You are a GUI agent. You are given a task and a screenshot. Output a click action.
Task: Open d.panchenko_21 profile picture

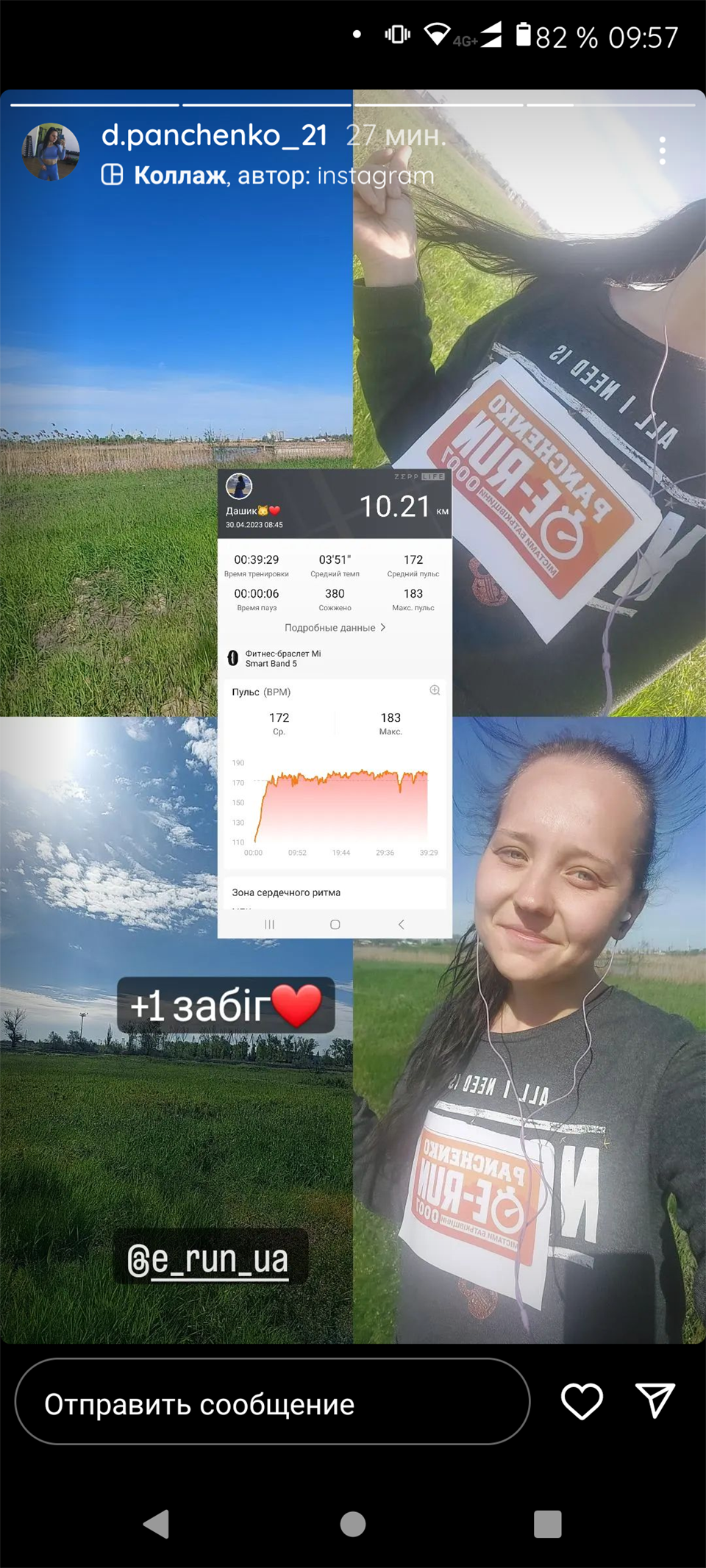[x=51, y=151]
